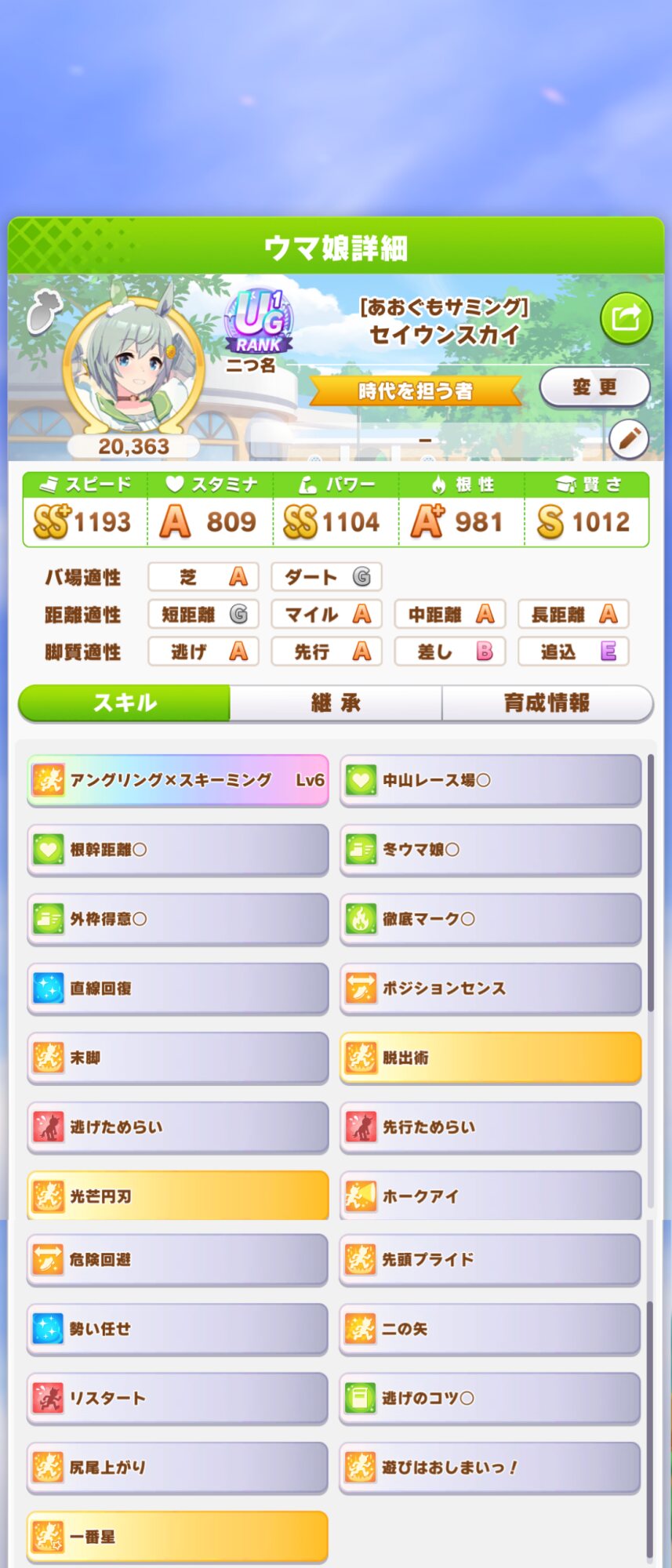Switch to the 継承 tab

pos(336,702)
